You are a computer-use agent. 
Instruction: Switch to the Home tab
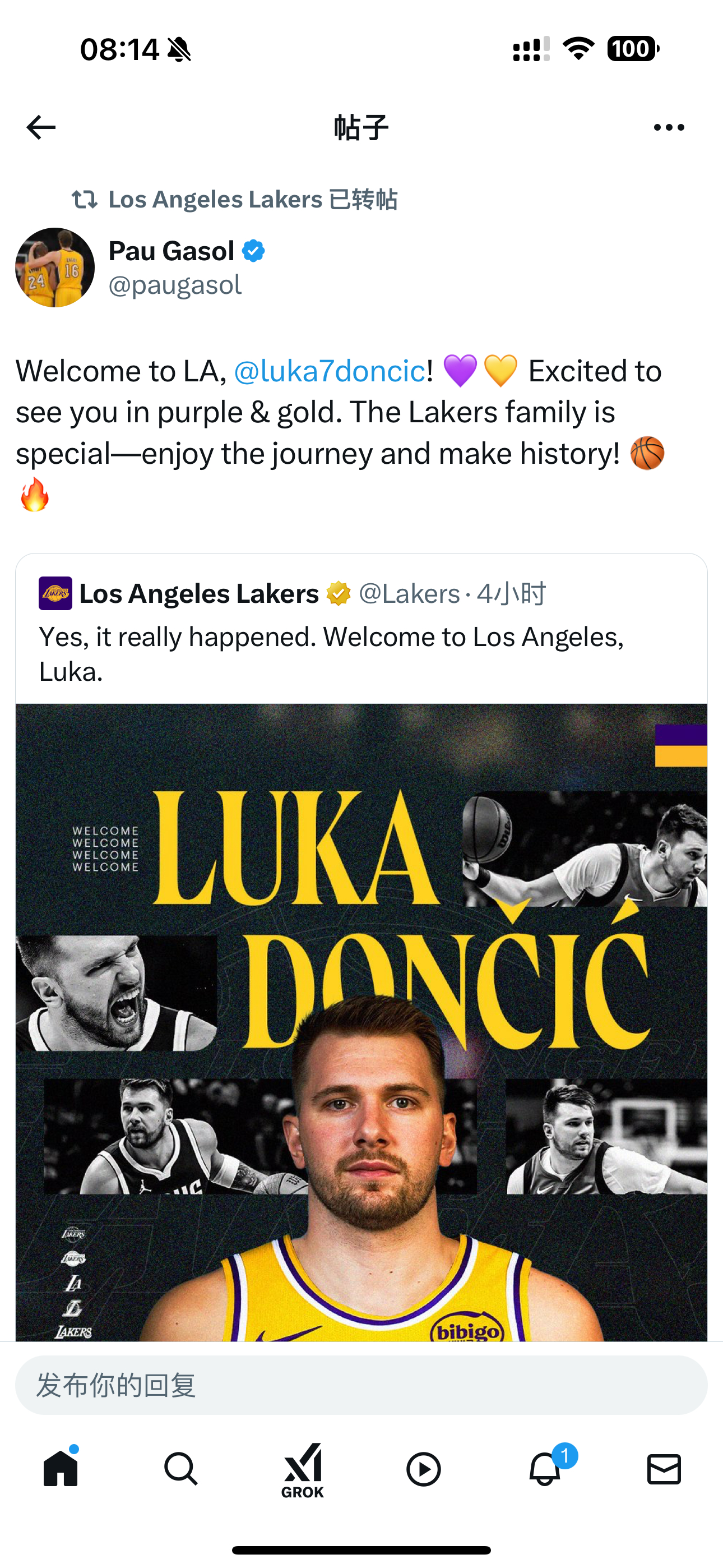pos(61,1469)
